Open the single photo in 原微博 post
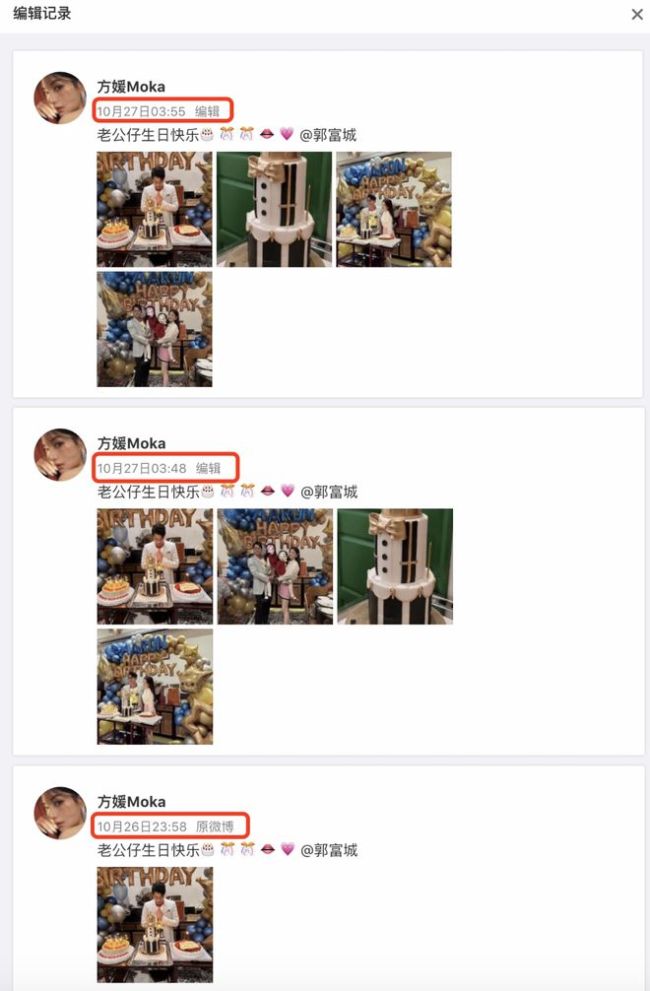The width and height of the screenshot is (650, 991). [154, 924]
